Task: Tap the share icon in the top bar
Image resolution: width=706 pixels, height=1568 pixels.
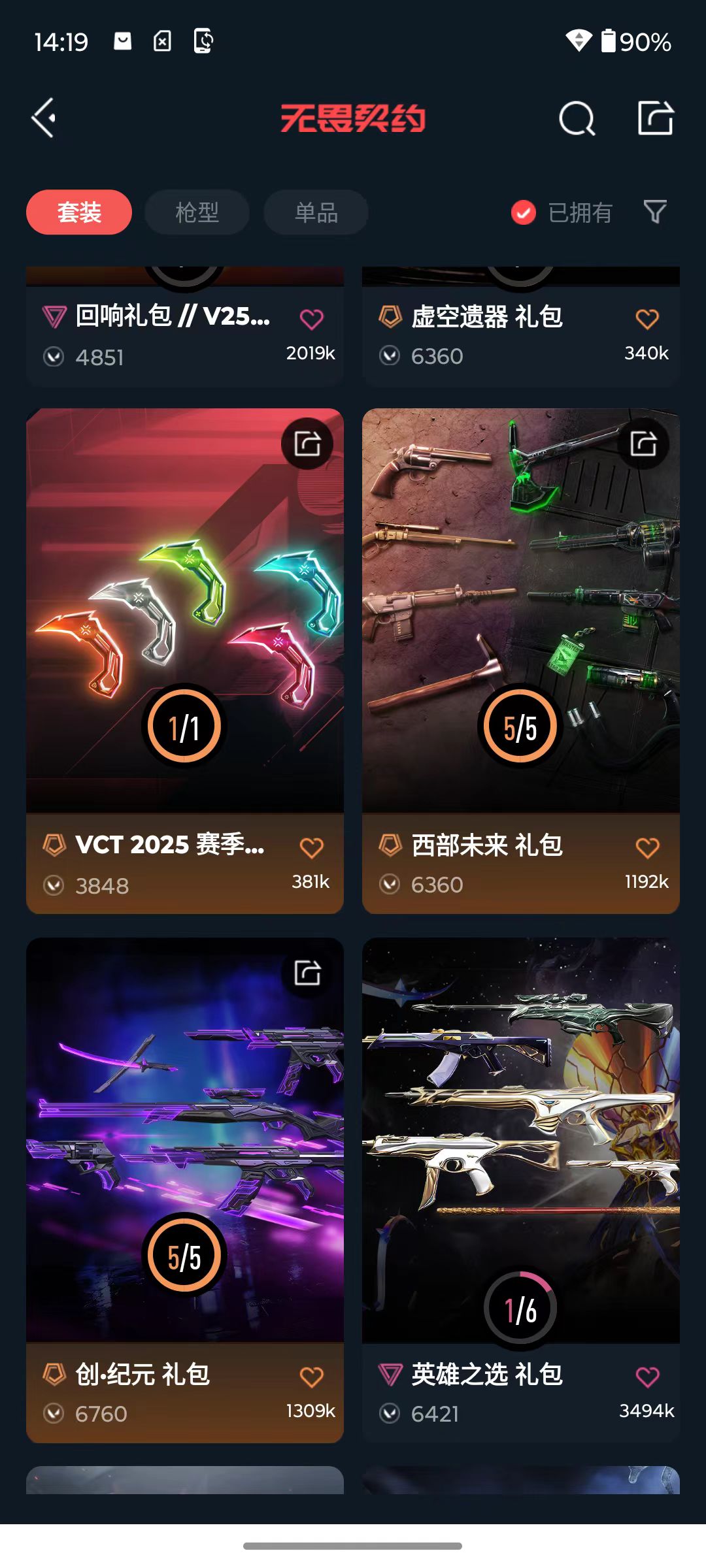Action: pyautogui.click(x=656, y=118)
